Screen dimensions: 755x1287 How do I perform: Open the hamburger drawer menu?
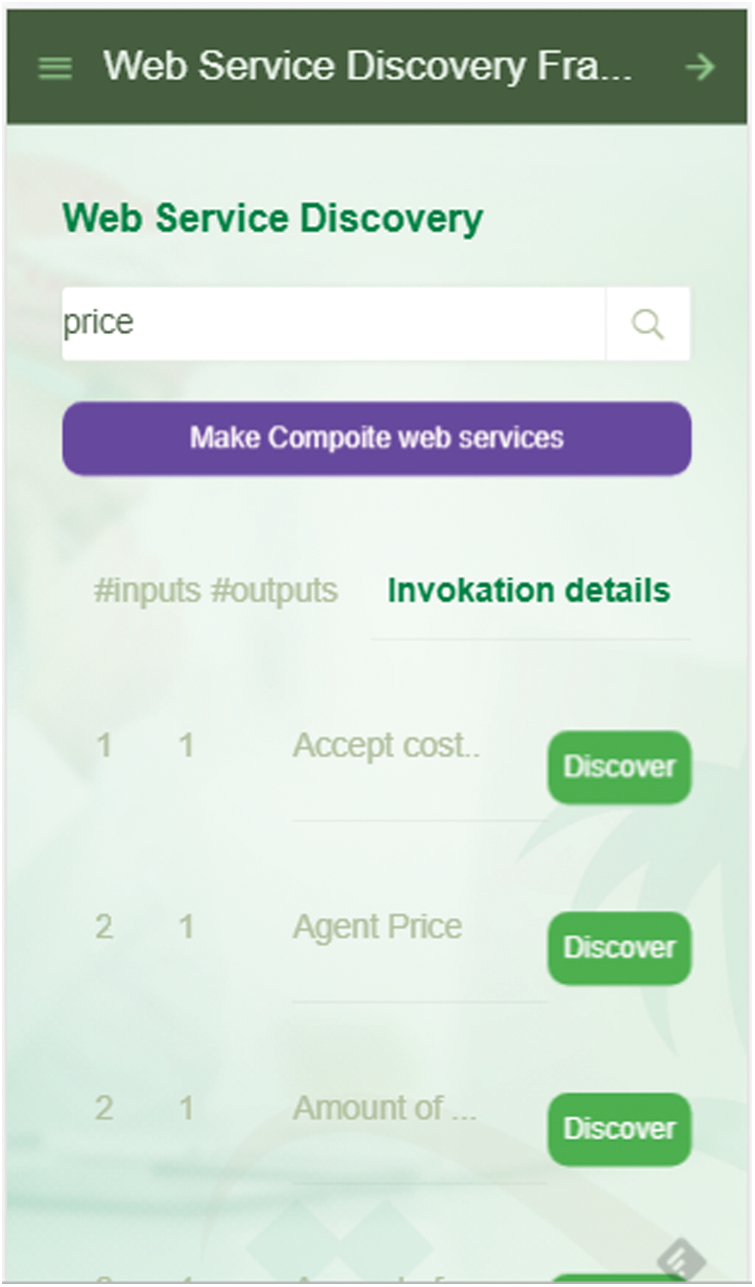(x=55, y=68)
